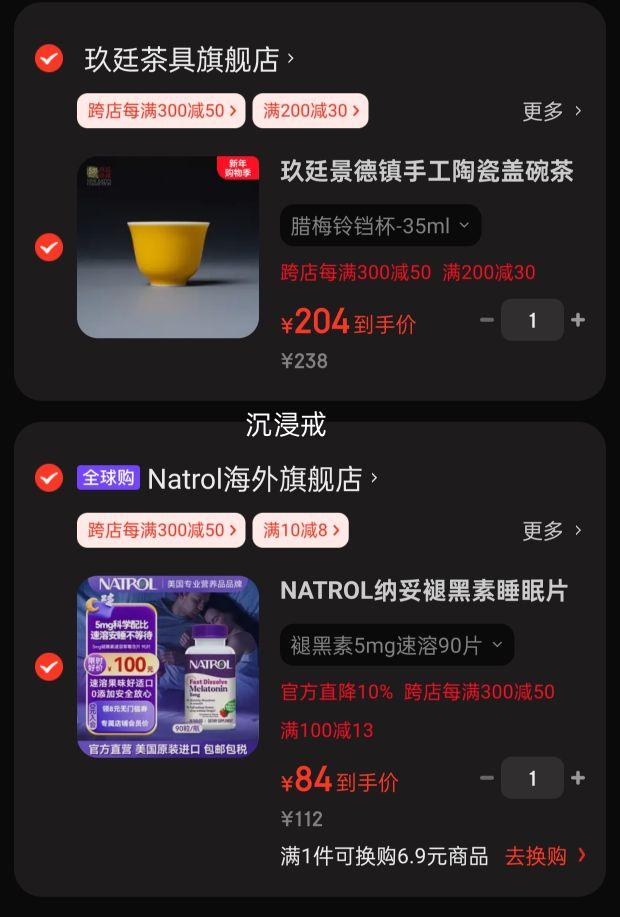Deselect the 玖廷景德镇手工陶瓷盖碗茶 item checkbox
Viewport: 620px width, 917px height.
coord(49,247)
